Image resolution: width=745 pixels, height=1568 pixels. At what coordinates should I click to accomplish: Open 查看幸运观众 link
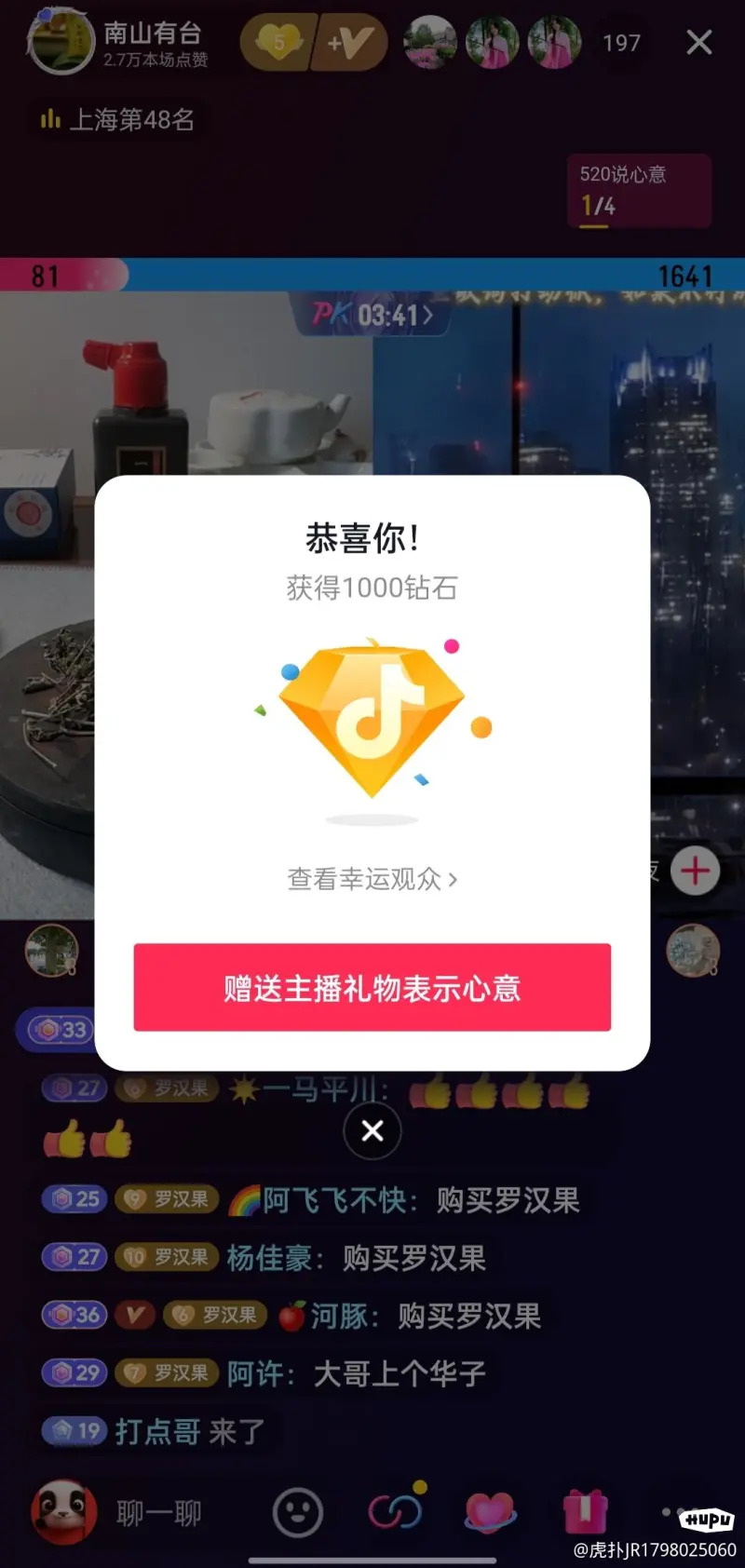[372, 879]
